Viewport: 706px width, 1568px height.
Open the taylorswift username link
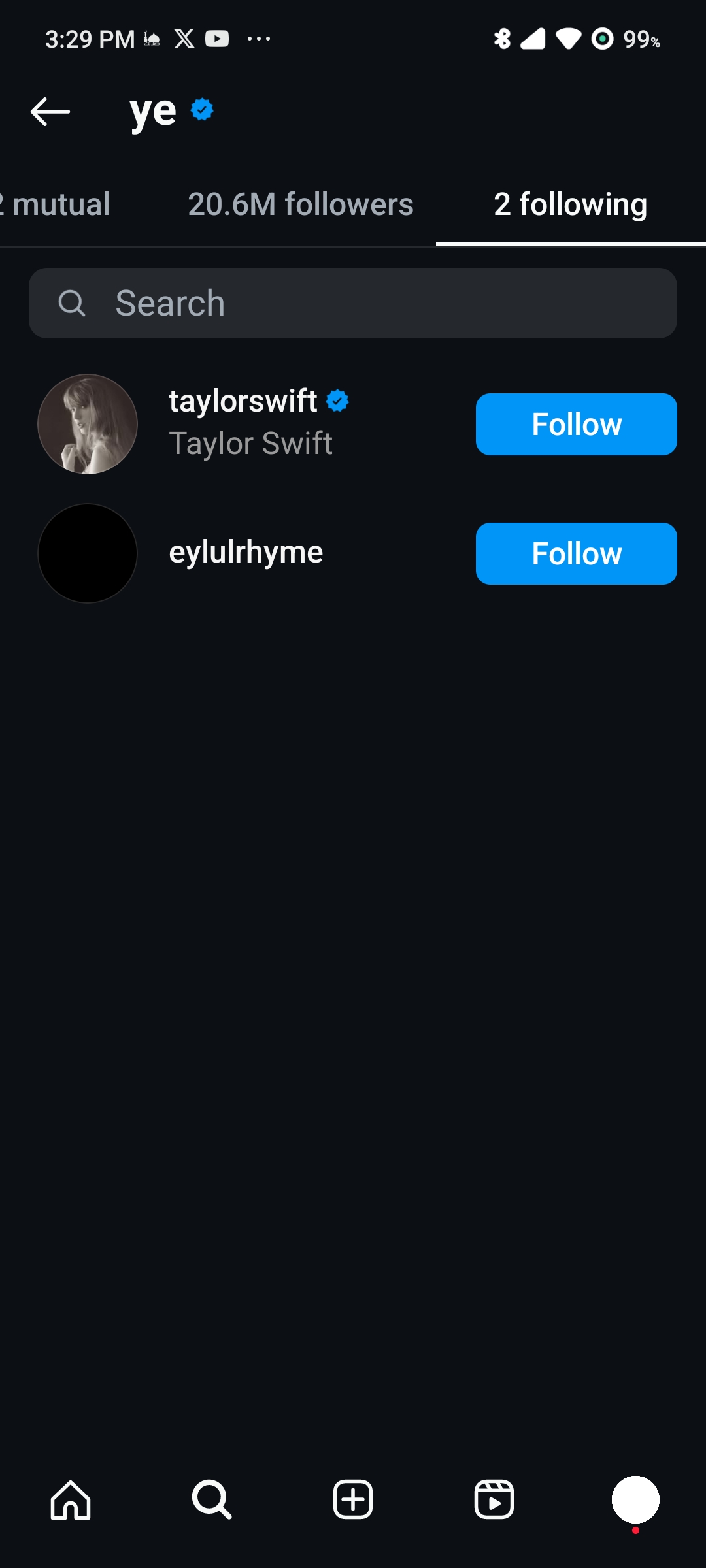pyautogui.click(x=244, y=402)
